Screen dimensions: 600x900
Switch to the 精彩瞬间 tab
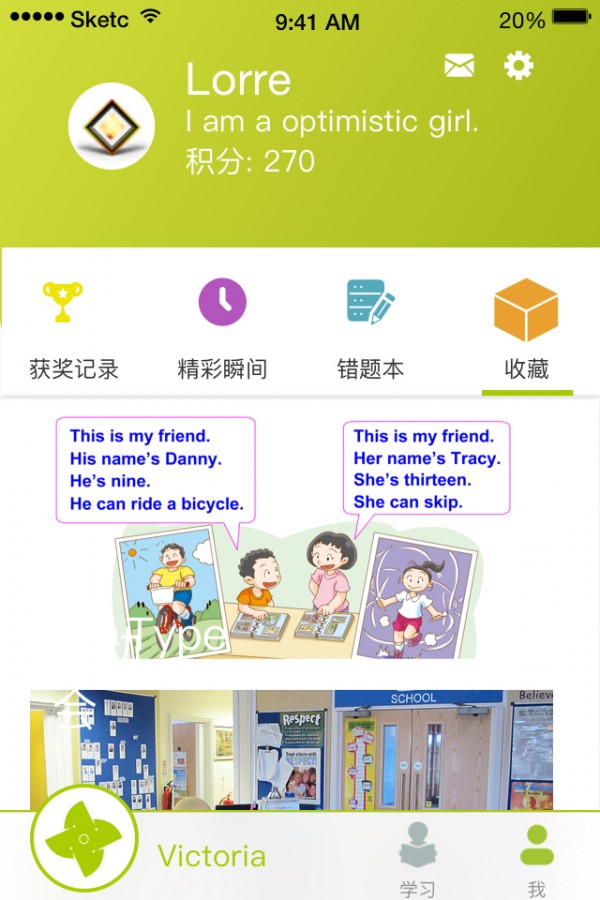[222, 328]
